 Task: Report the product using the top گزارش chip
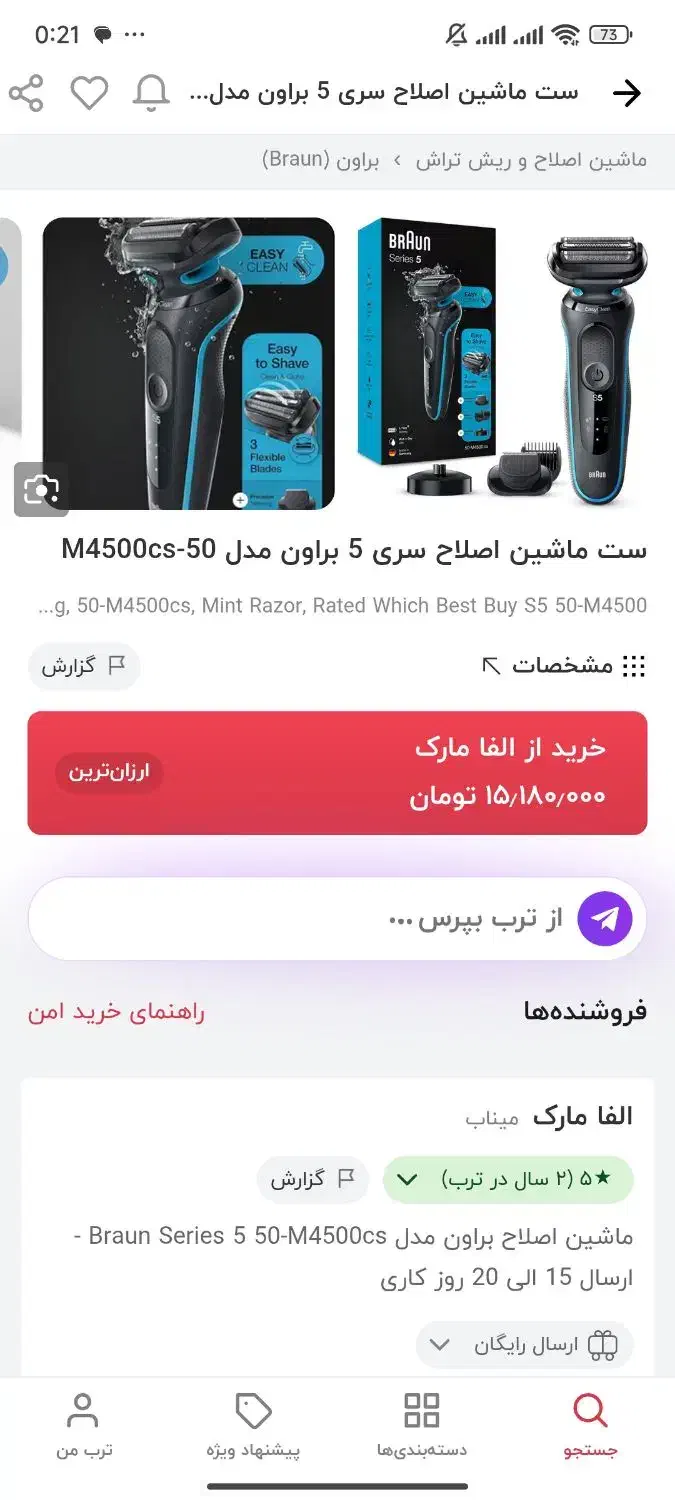pyautogui.click(x=84, y=666)
